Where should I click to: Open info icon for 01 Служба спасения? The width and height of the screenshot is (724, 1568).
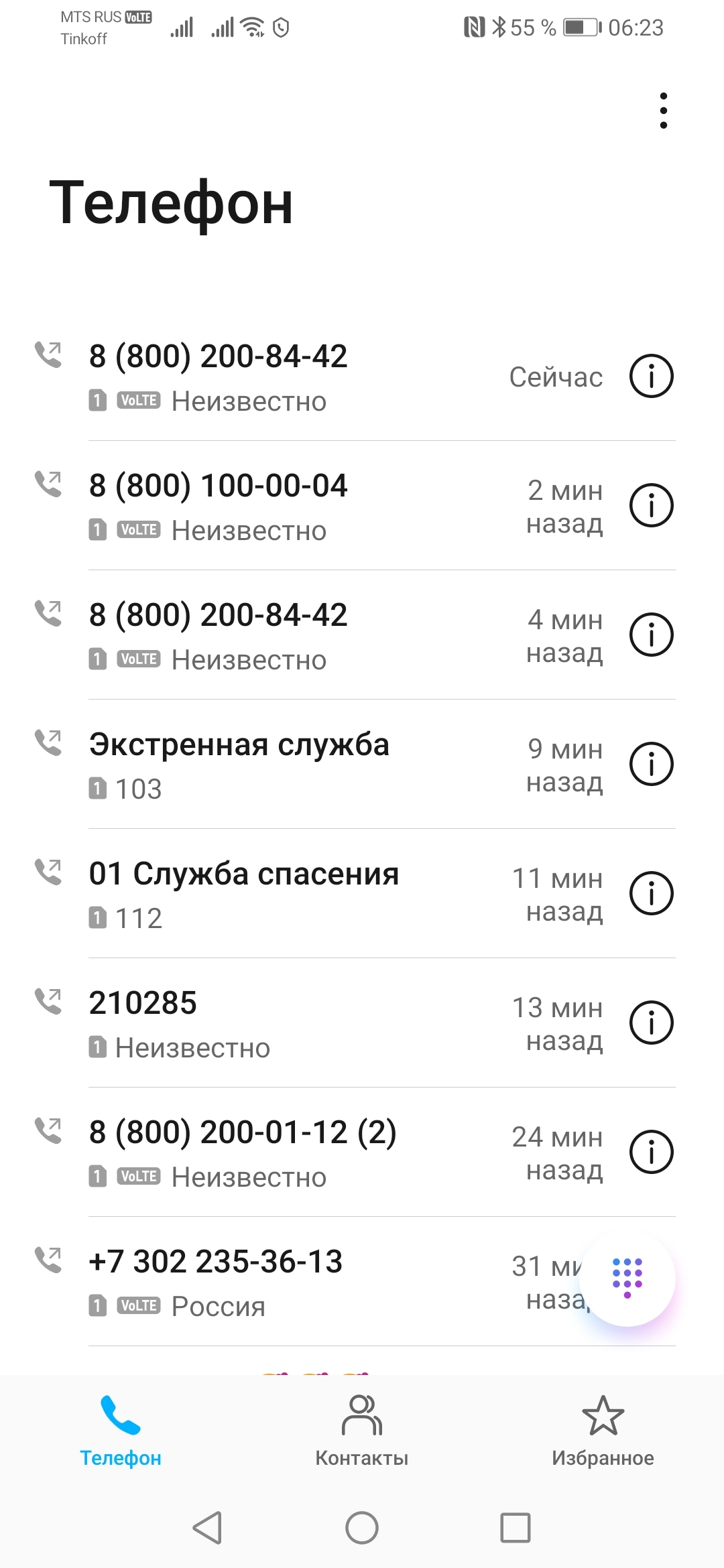coord(651,893)
